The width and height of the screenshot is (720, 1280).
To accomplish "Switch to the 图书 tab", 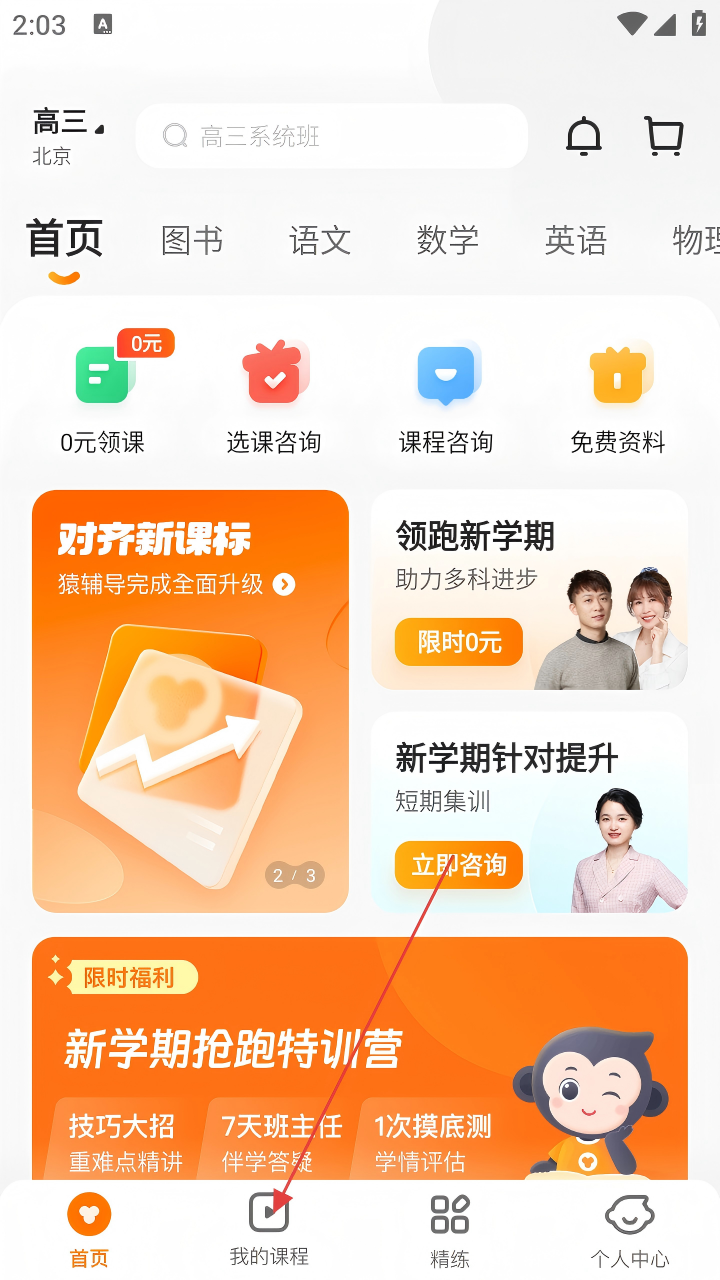I will tap(192, 241).
